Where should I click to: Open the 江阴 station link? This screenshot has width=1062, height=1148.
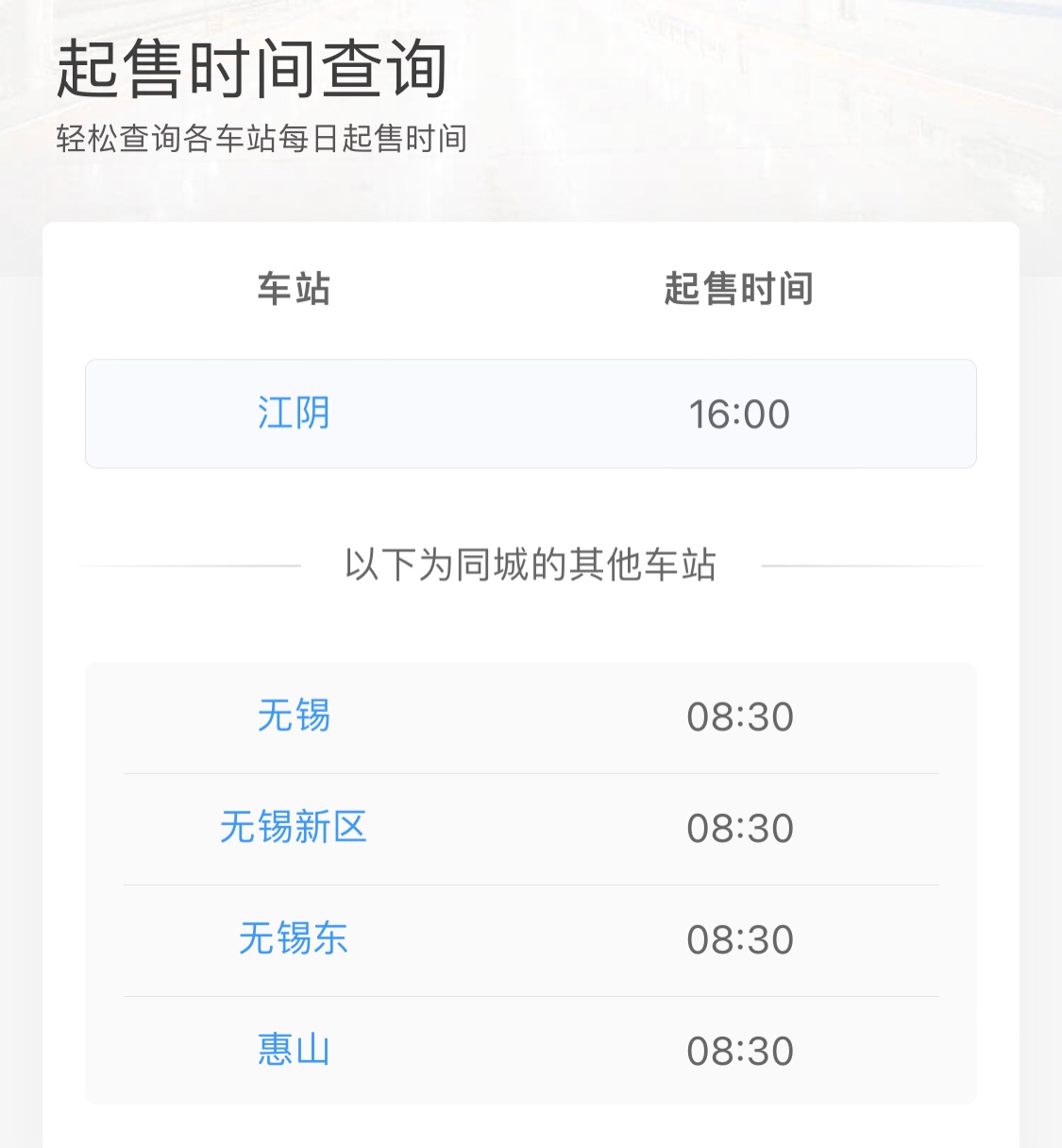point(294,414)
